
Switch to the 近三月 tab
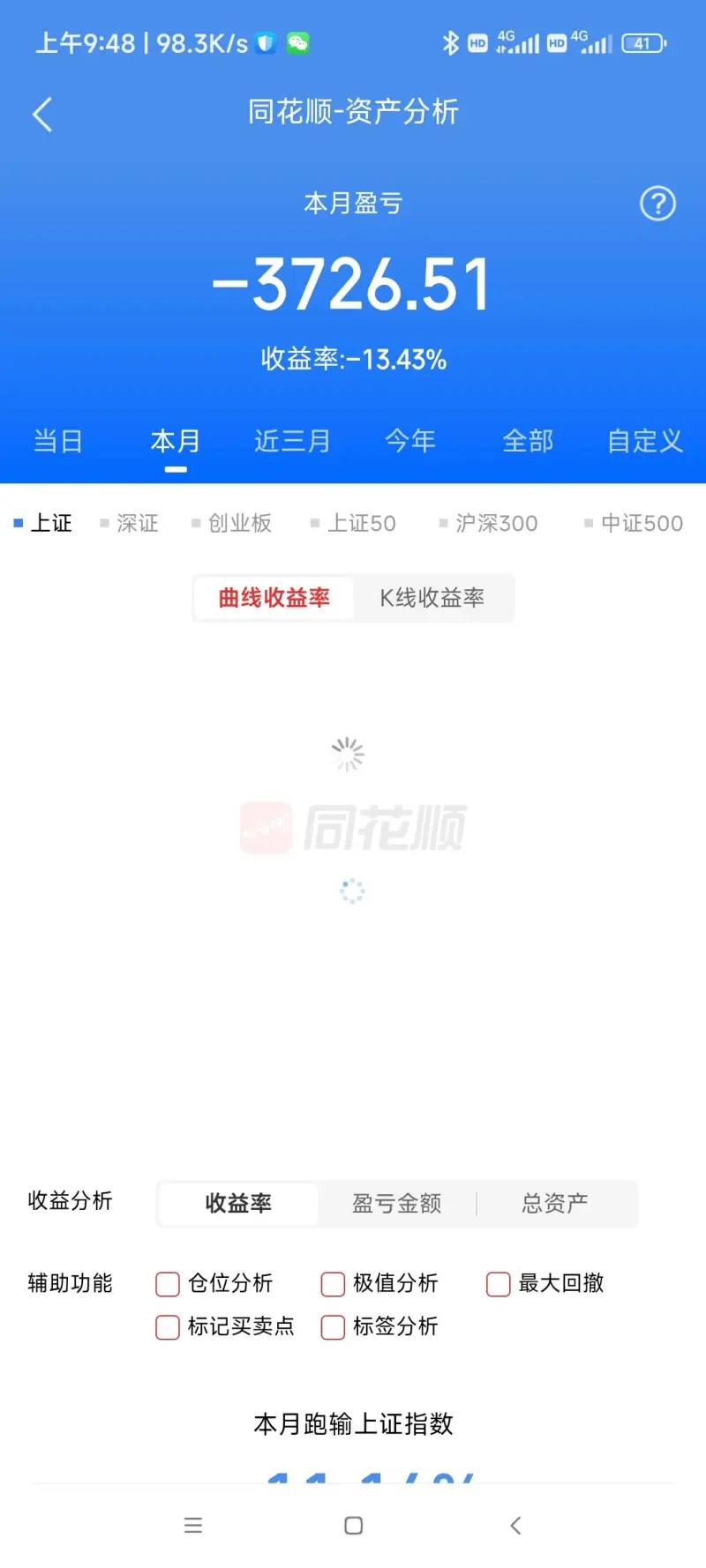(x=292, y=440)
